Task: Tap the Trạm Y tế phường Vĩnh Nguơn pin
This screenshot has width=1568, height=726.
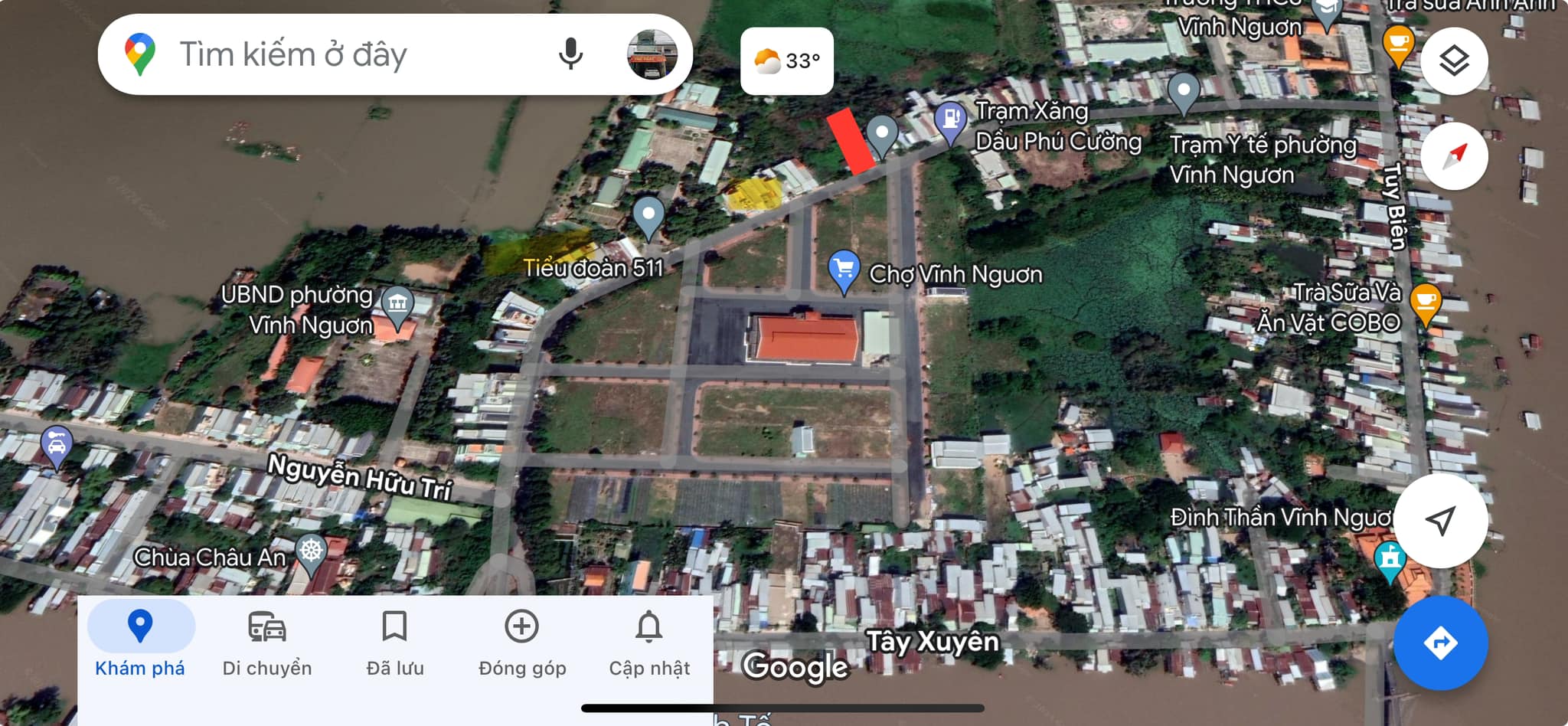Action: coord(1184,92)
